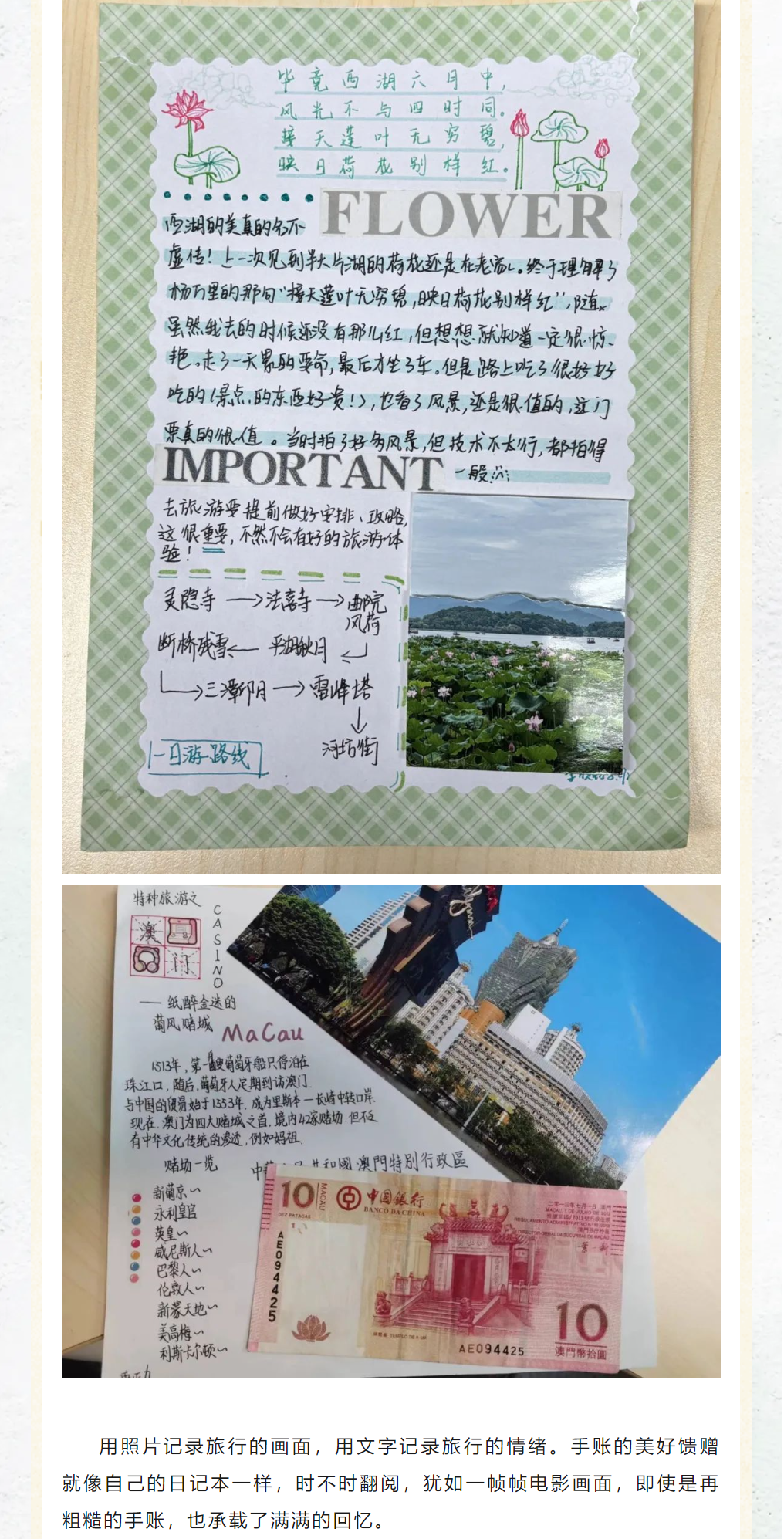
Task: Open the Macau journal page photo
Action: click(390, 1131)
